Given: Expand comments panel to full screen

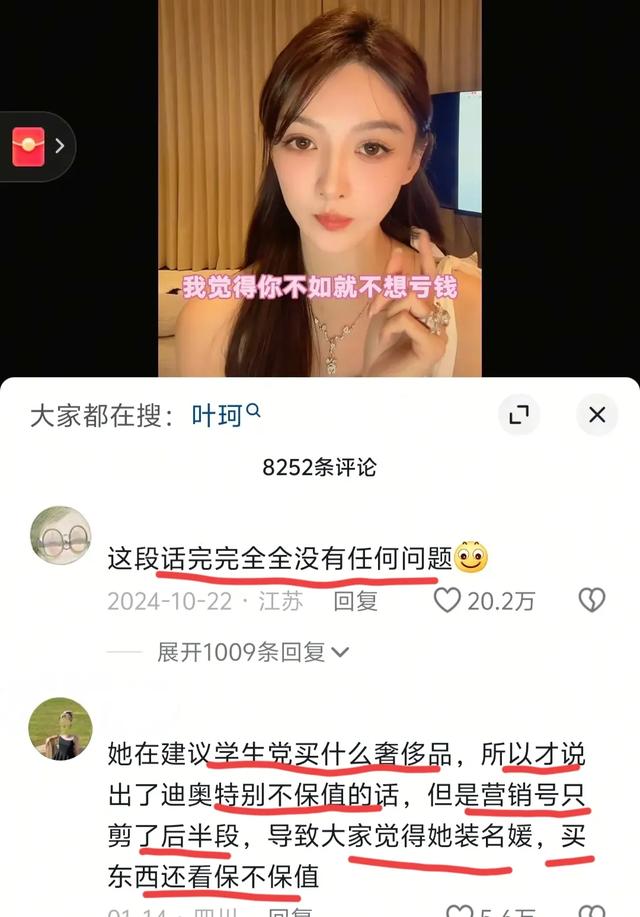Looking at the screenshot, I should tap(519, 414).
